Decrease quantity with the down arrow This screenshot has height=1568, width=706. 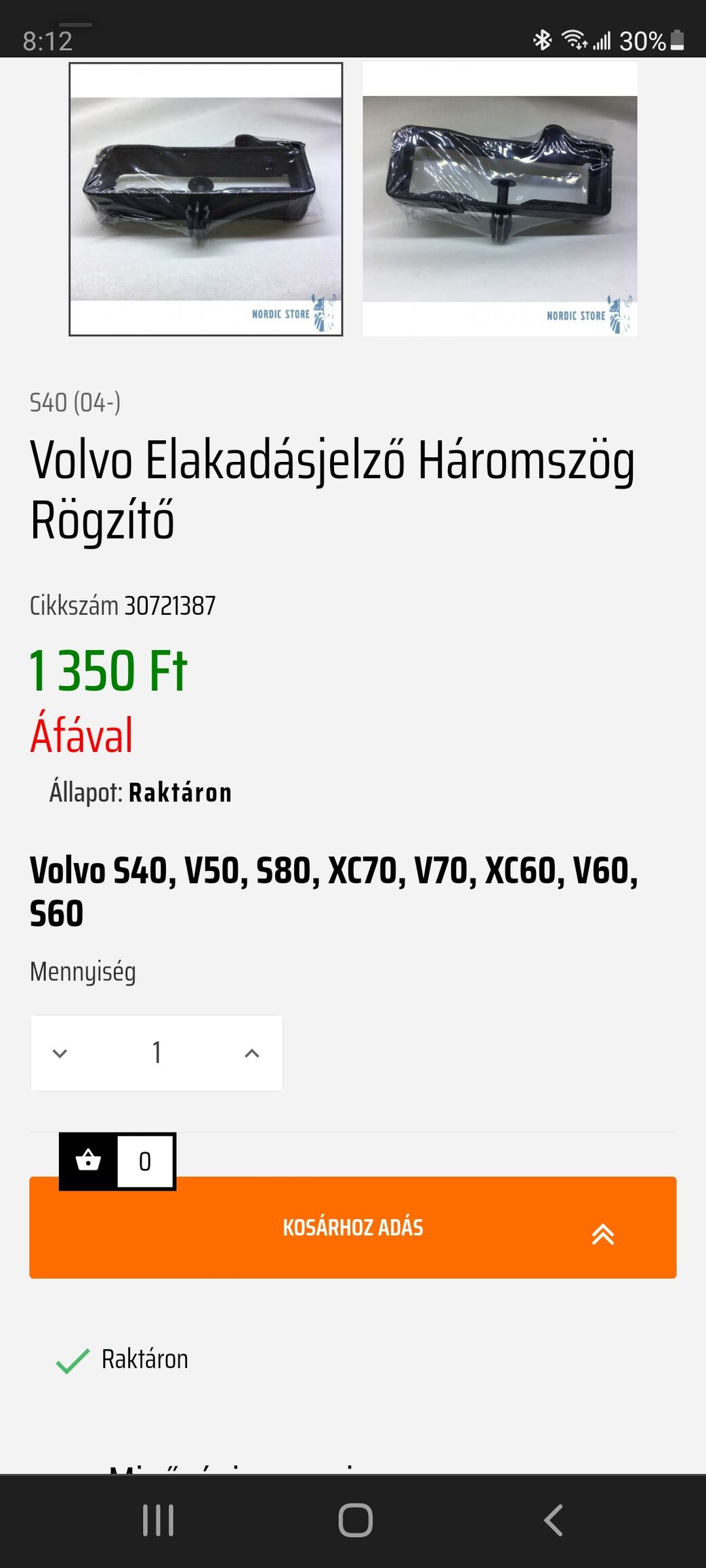[x=60, y=1053]
